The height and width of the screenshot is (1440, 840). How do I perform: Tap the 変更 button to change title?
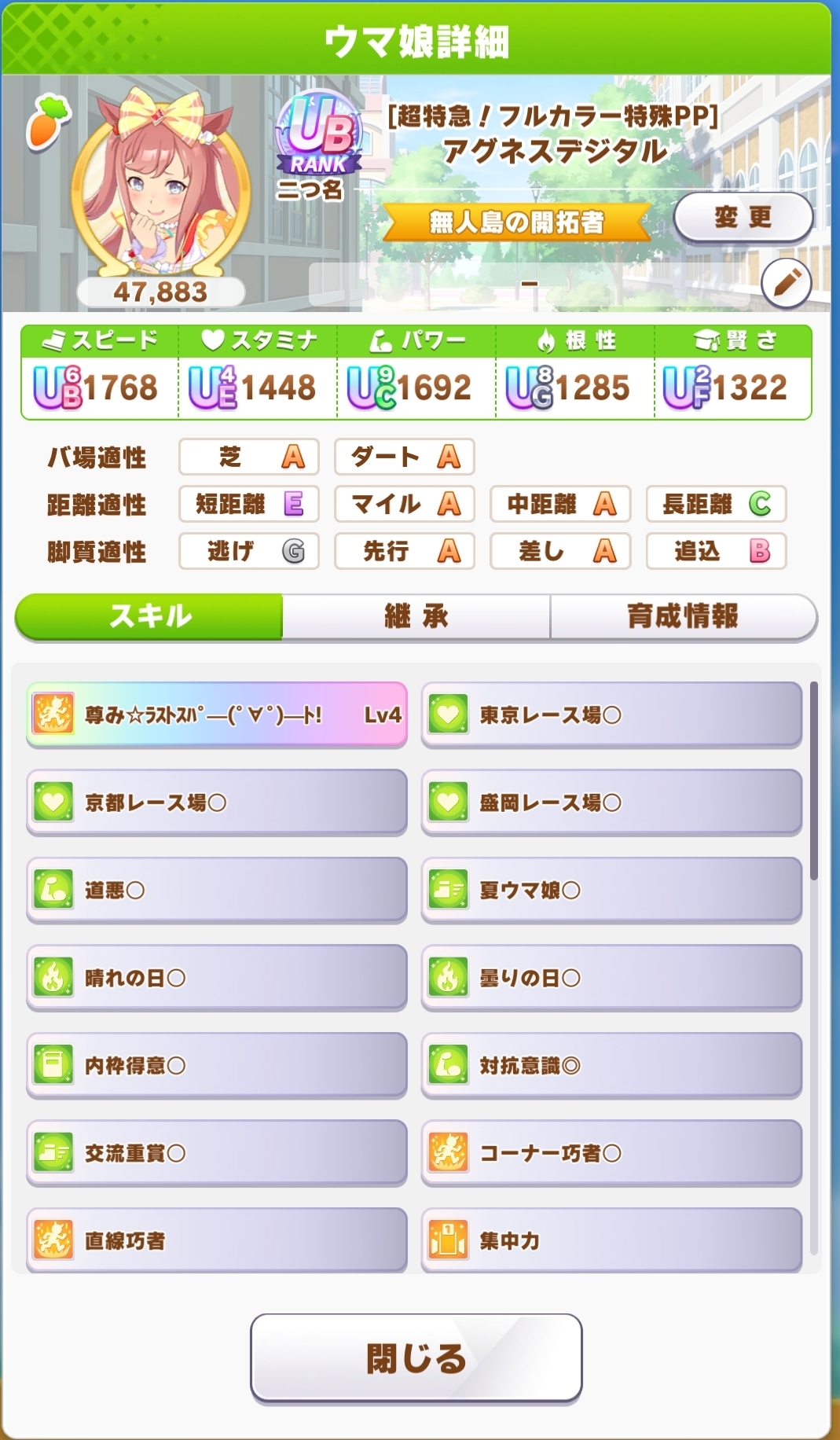(x=743, y=217)
